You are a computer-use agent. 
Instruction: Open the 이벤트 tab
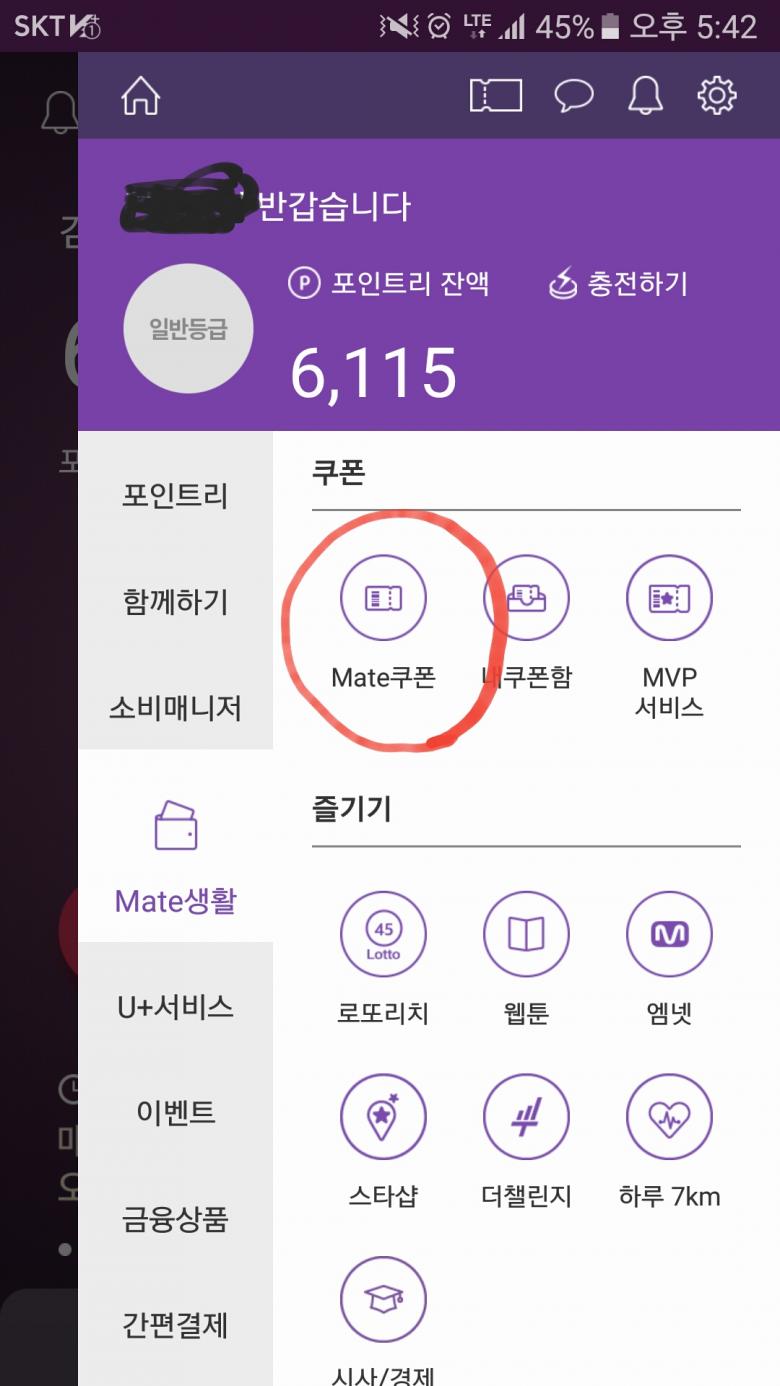point(176,1112)
